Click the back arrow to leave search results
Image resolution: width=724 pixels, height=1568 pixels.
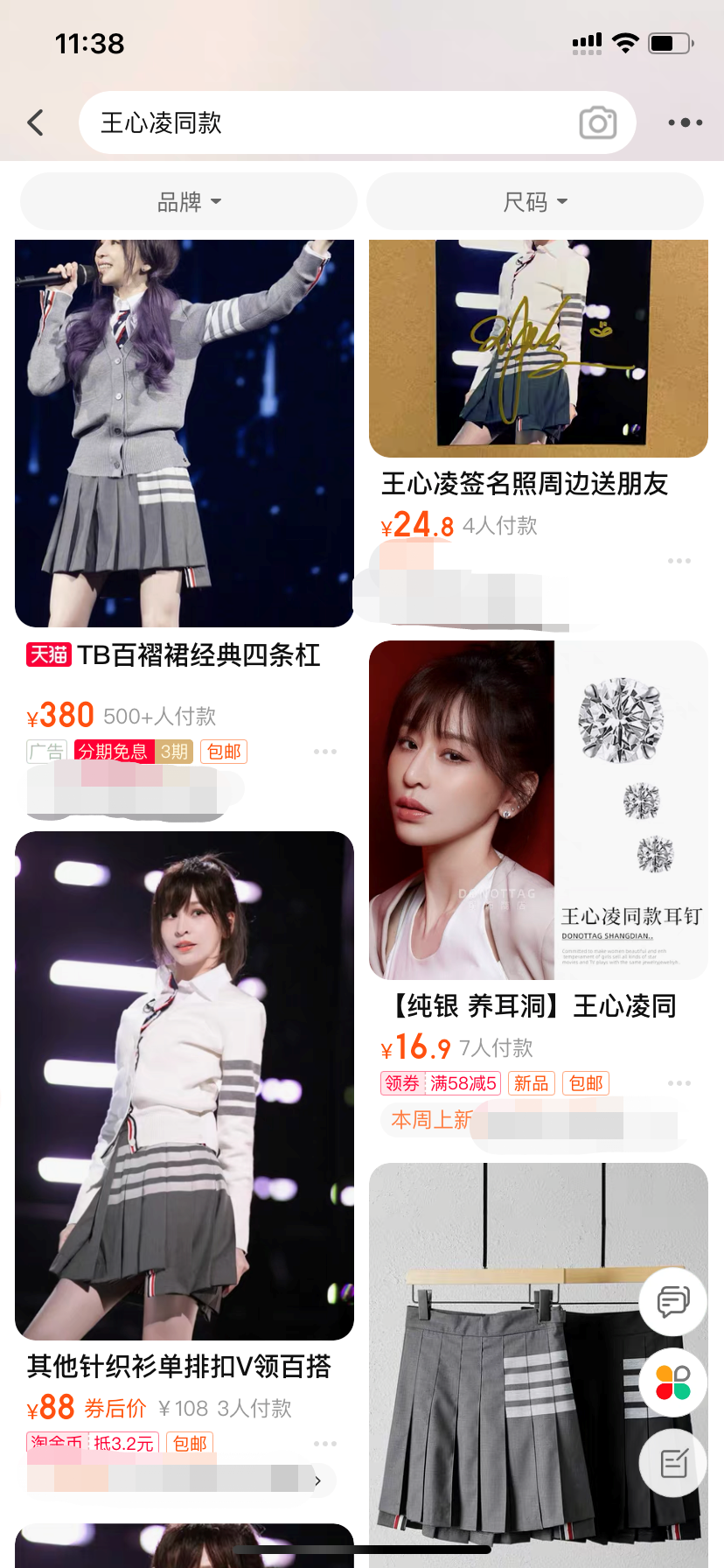35,122
